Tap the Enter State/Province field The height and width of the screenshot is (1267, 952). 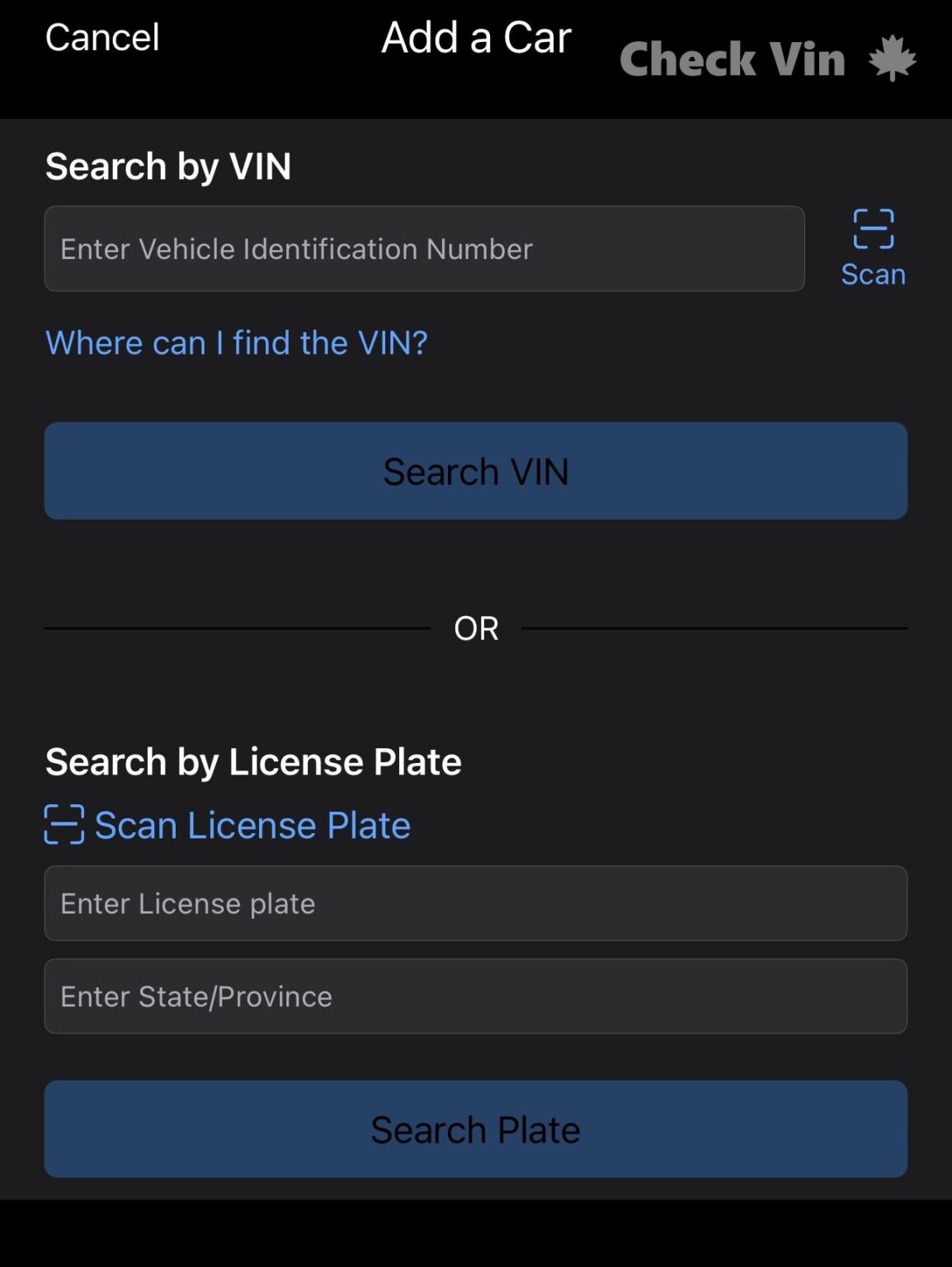coord(475,996)
